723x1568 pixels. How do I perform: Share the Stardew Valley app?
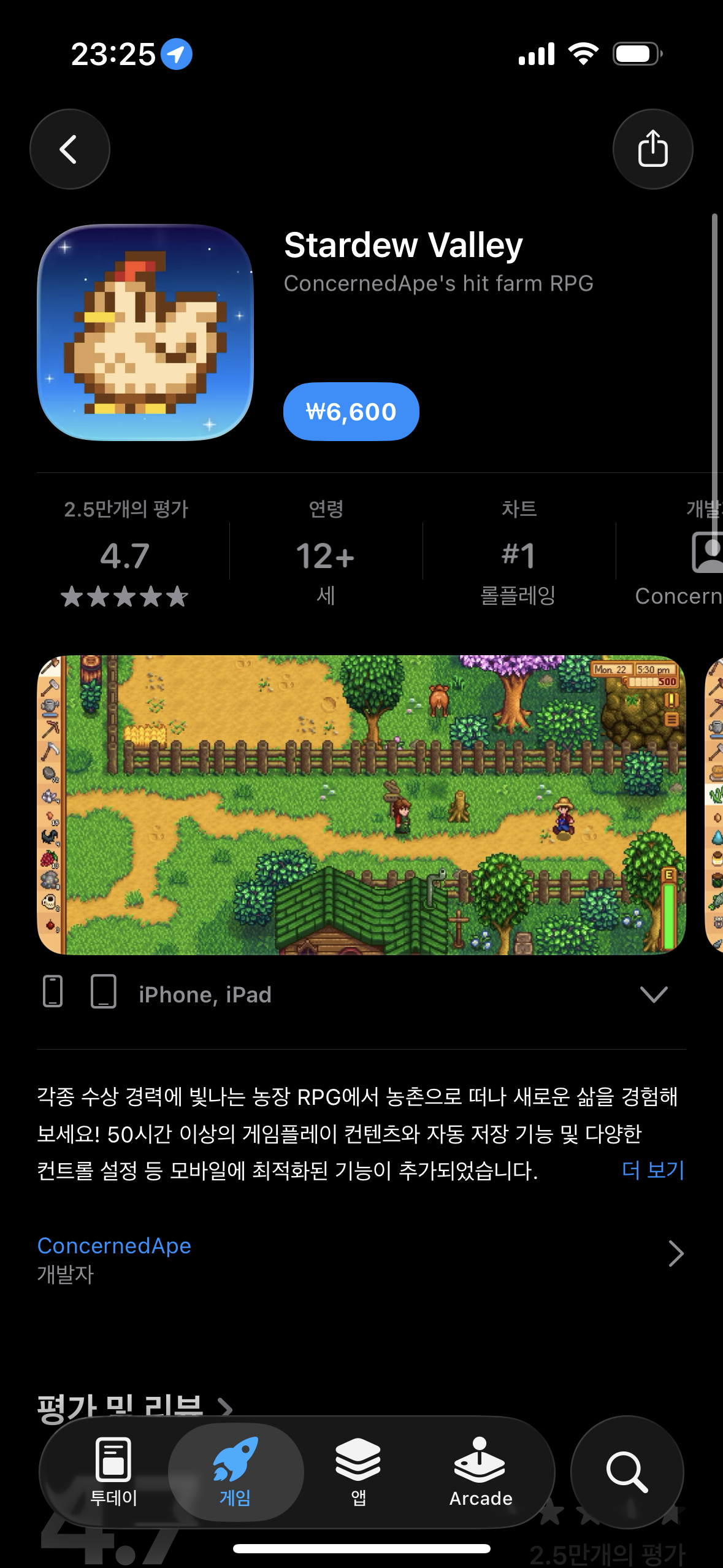tap(652, 149)
